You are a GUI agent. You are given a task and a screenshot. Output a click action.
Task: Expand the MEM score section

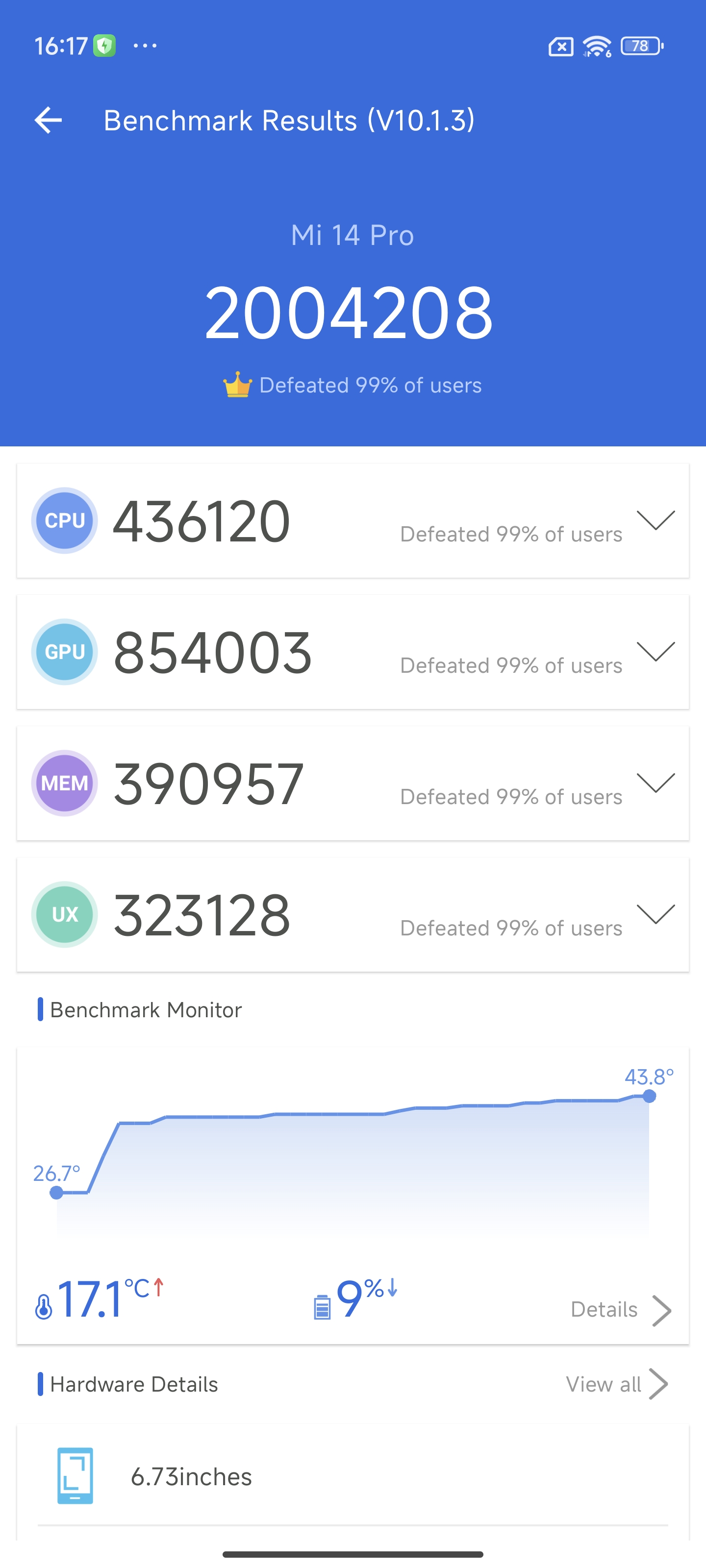tap(656, 783)
